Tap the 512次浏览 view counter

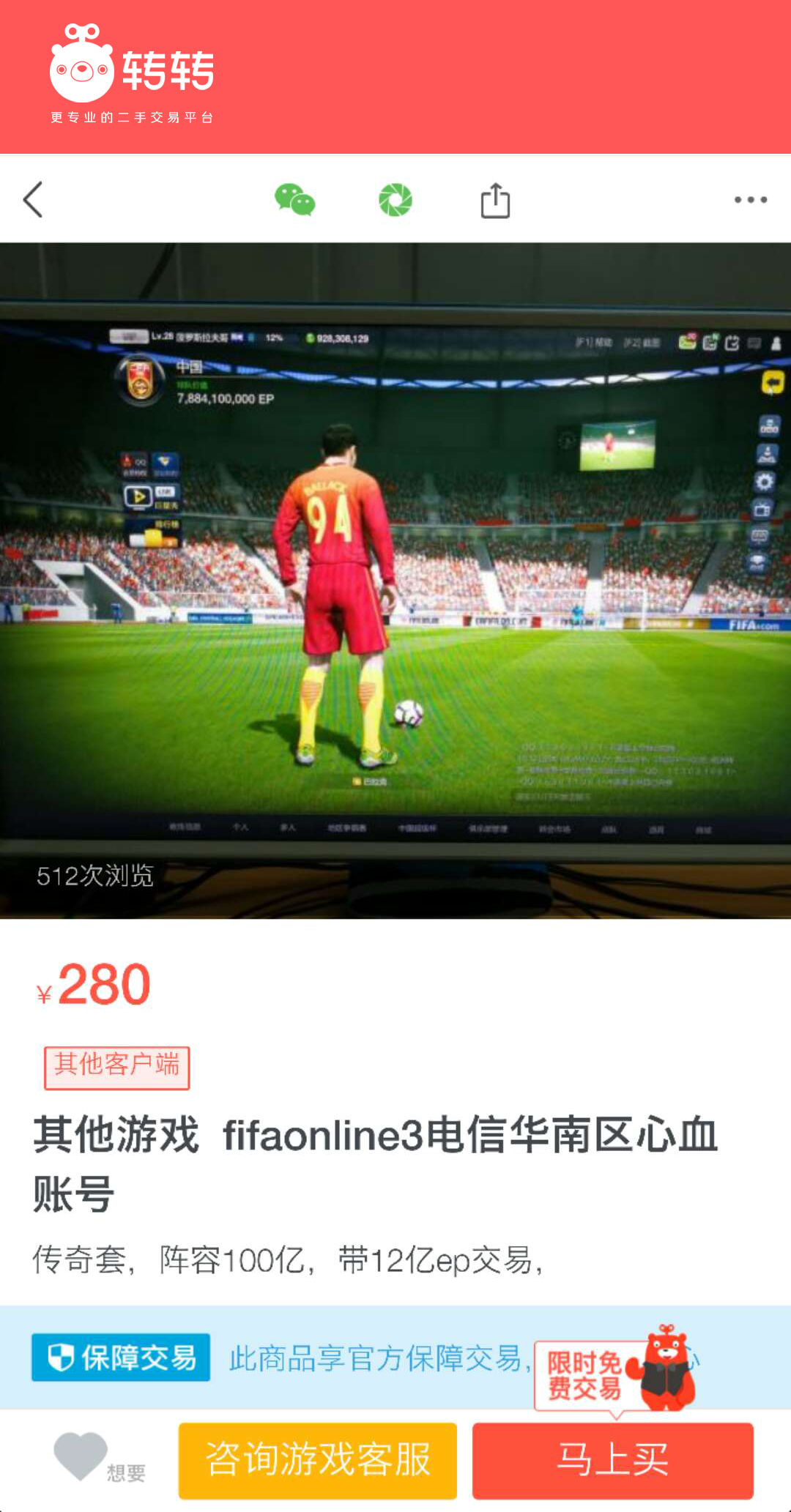[x=94, y=877]
